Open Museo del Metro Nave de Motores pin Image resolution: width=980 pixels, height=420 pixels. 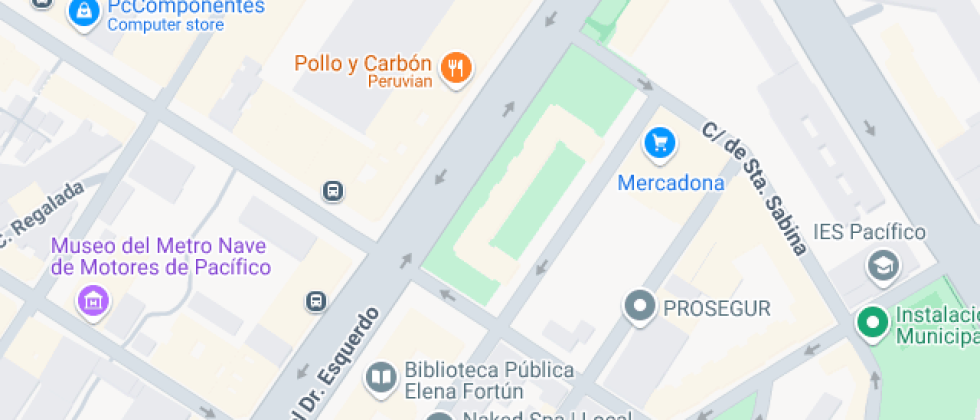93,299
